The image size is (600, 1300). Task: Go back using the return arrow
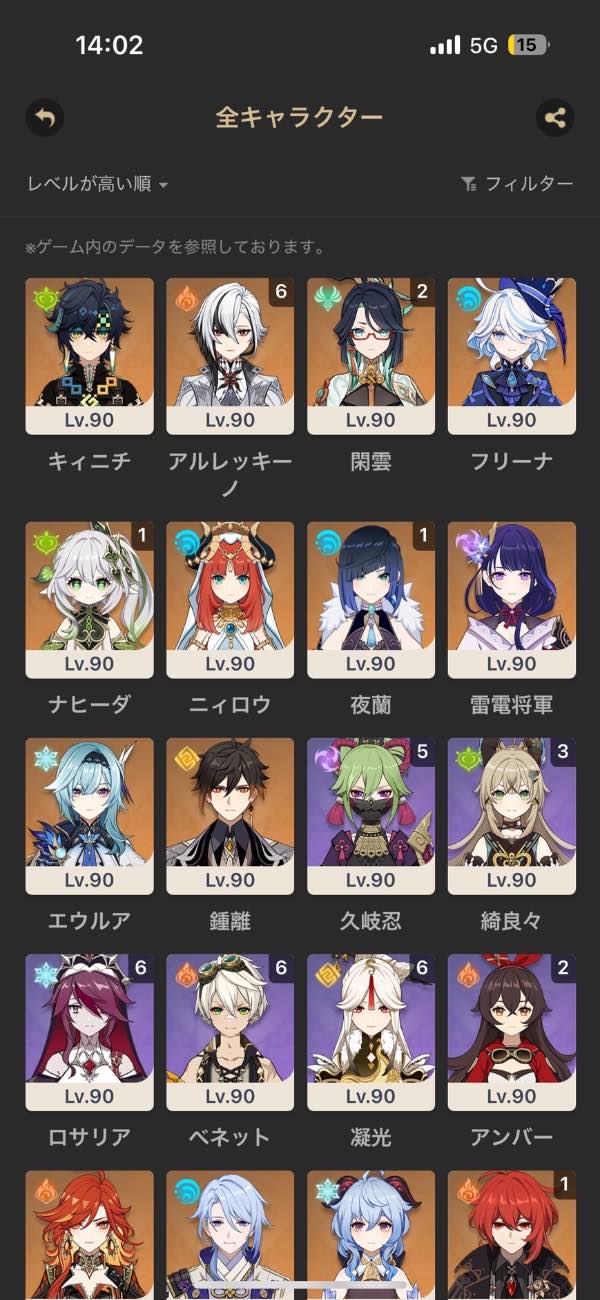click(44, 118)
